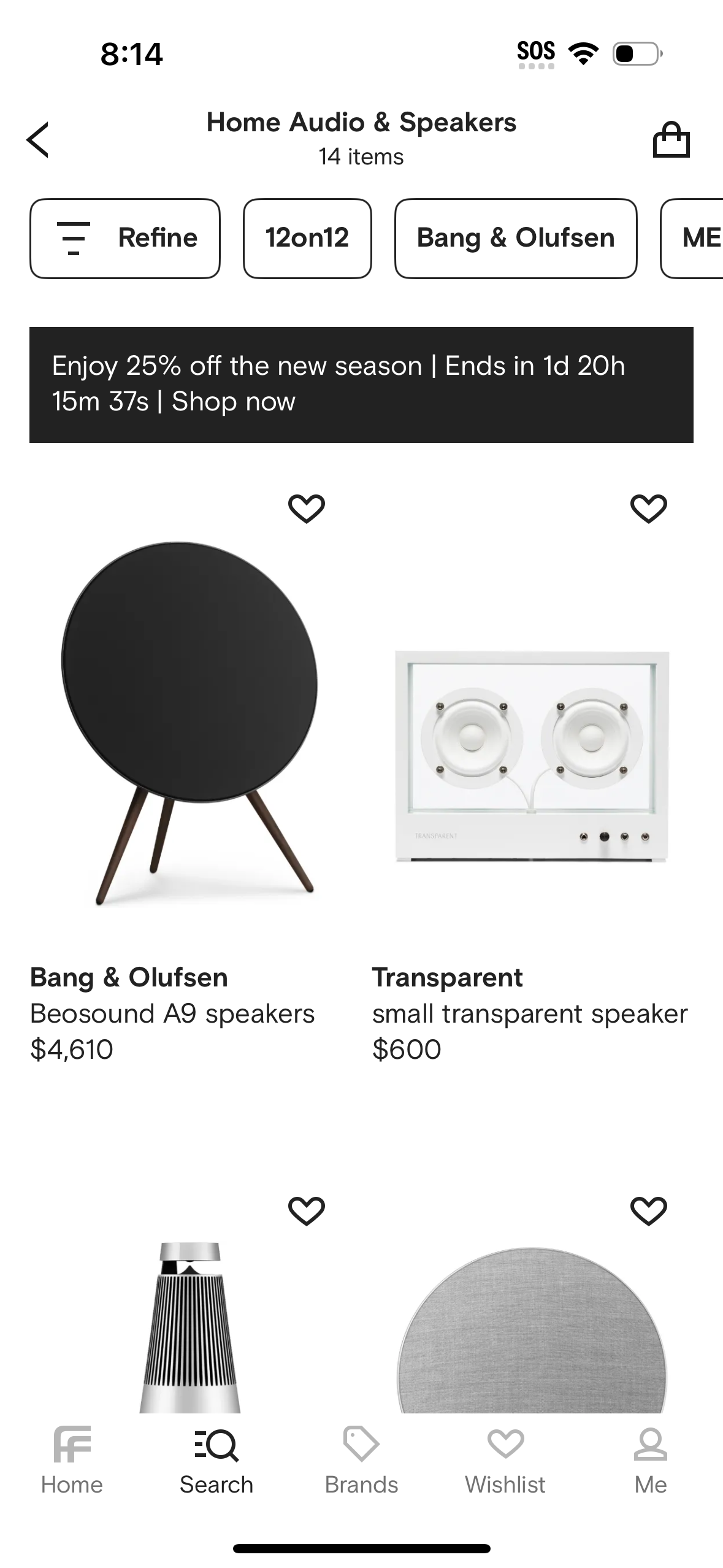Apply the 12on12 filter chip
723x1568 pixels.
307,238
